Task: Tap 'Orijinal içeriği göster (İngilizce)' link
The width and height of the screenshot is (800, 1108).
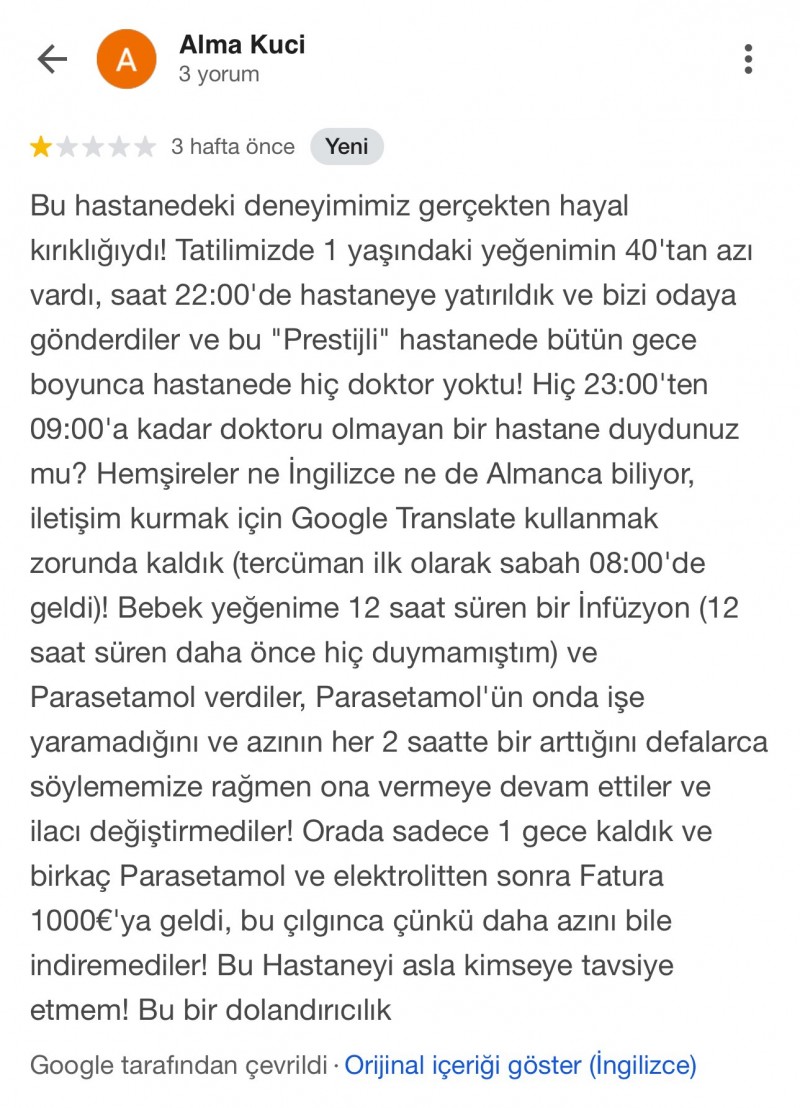Action: [x=520, y=1065]
